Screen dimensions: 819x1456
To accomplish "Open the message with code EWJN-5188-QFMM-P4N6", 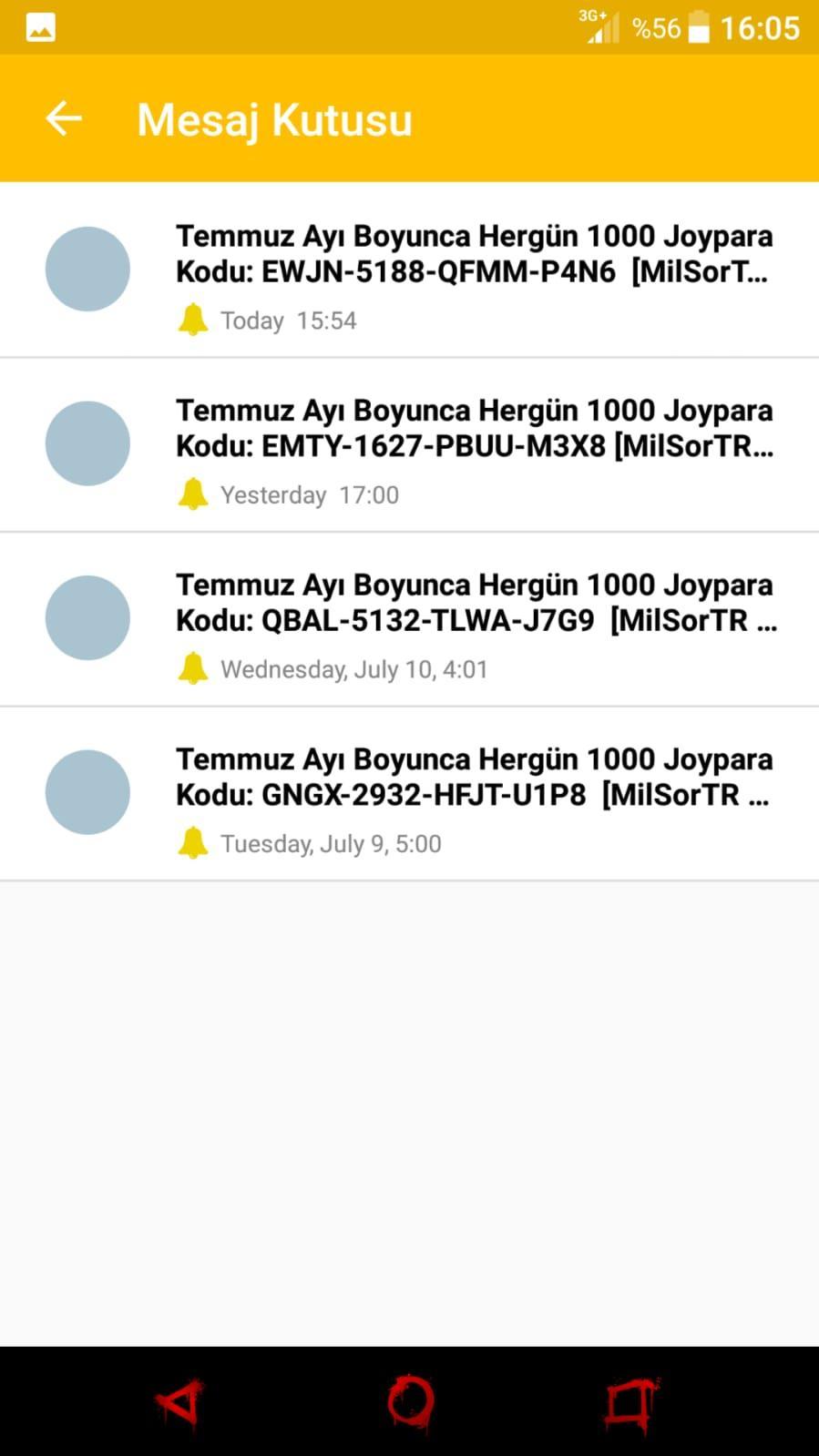I will coord(409,270).
